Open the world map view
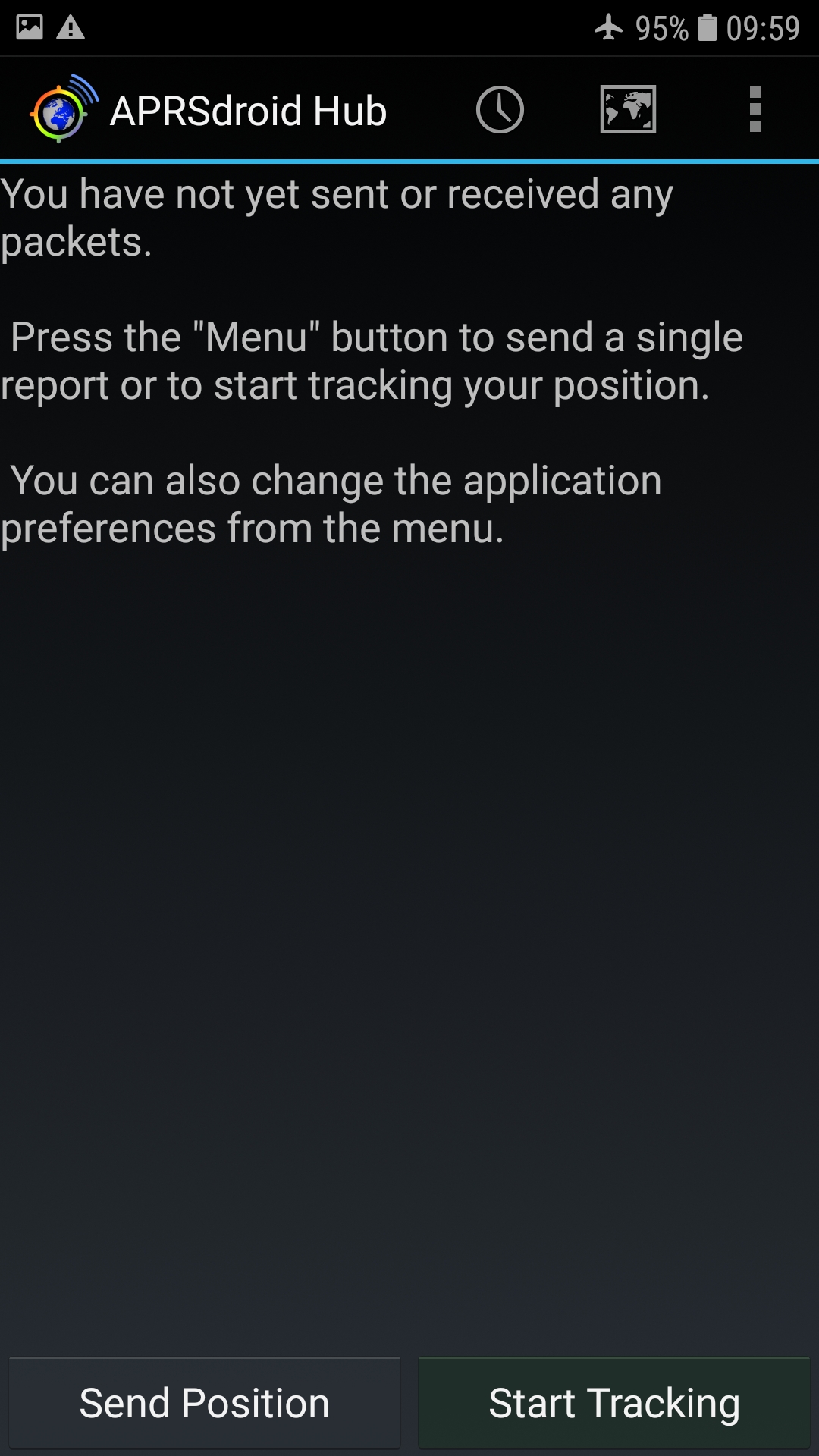 click(628, 110)
